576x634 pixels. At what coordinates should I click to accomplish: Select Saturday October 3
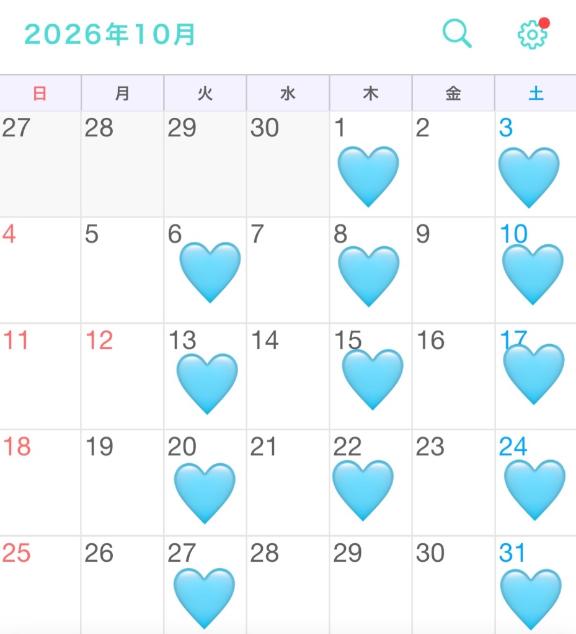coord(536,164)
